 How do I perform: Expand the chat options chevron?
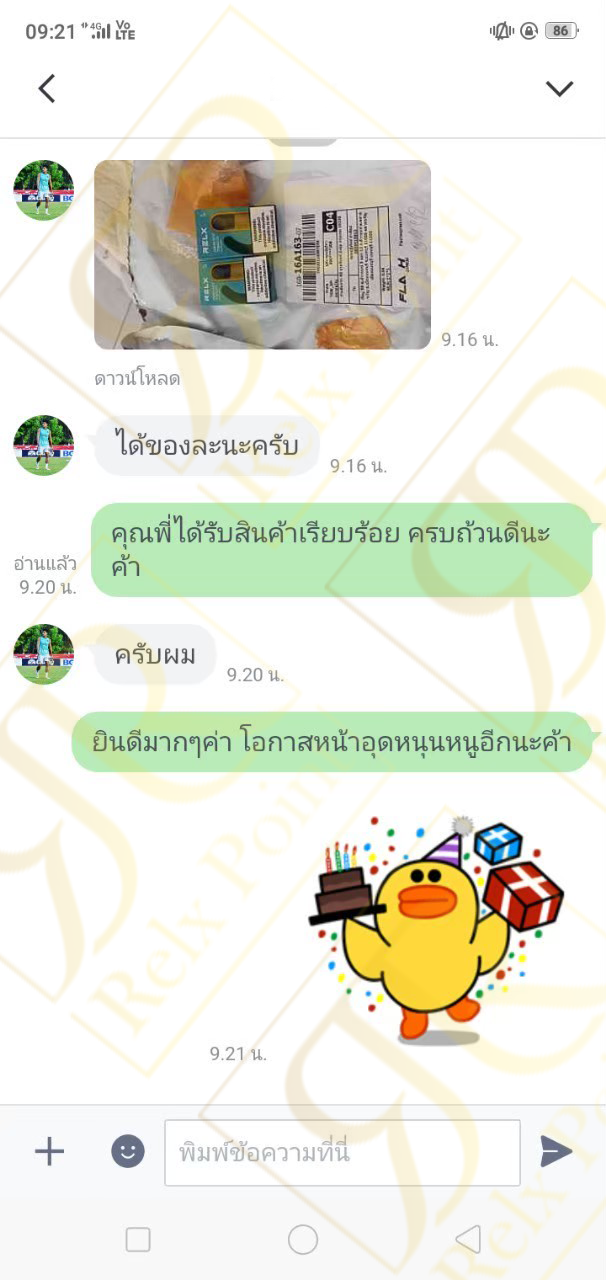(x=559, y=88)
